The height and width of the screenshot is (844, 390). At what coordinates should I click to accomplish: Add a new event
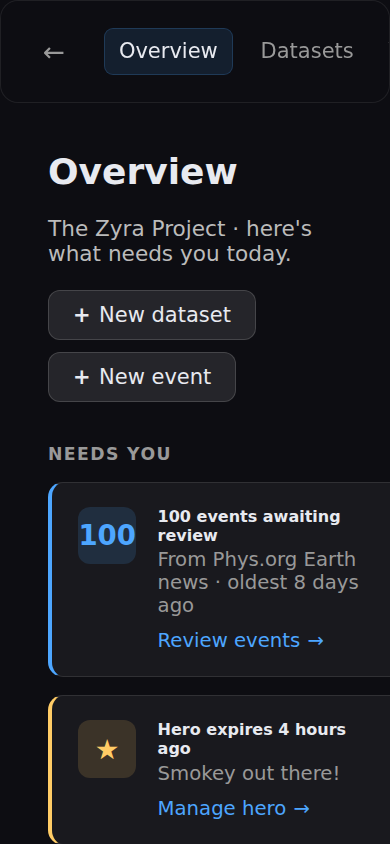[142, 377]
